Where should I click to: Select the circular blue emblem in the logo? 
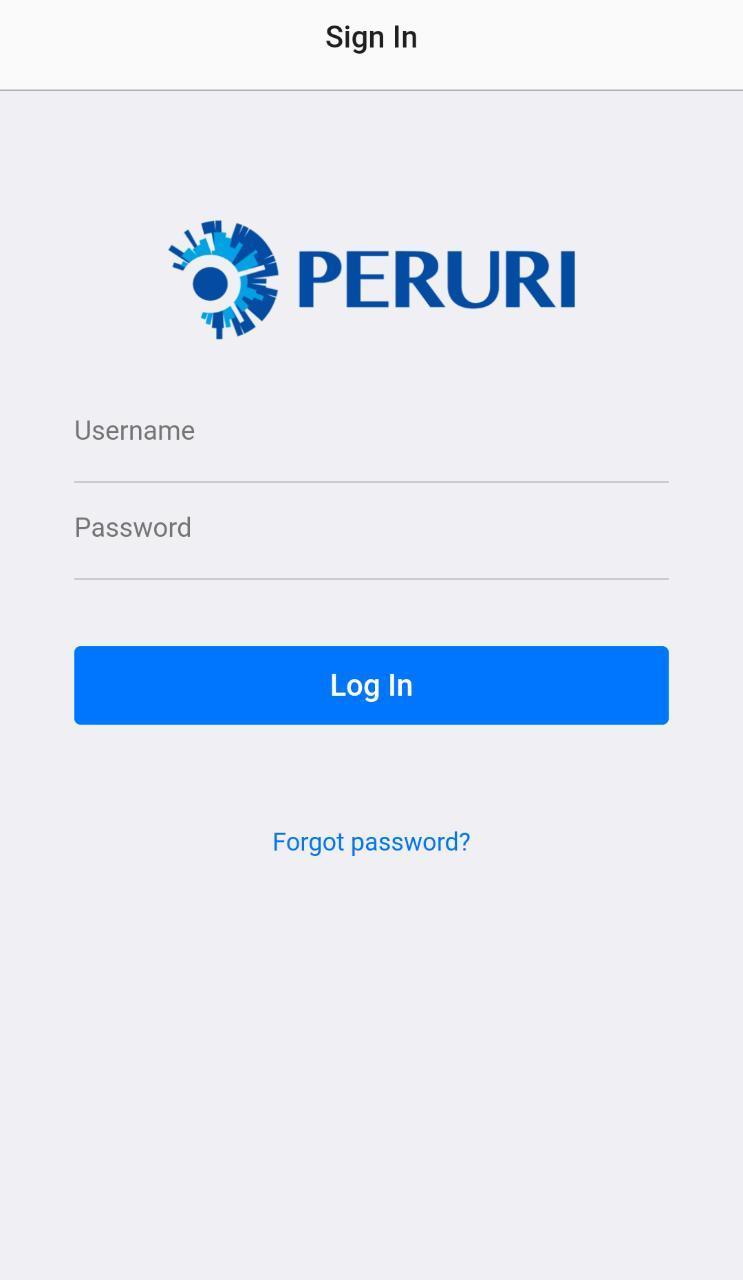click(x=222, y=278)
